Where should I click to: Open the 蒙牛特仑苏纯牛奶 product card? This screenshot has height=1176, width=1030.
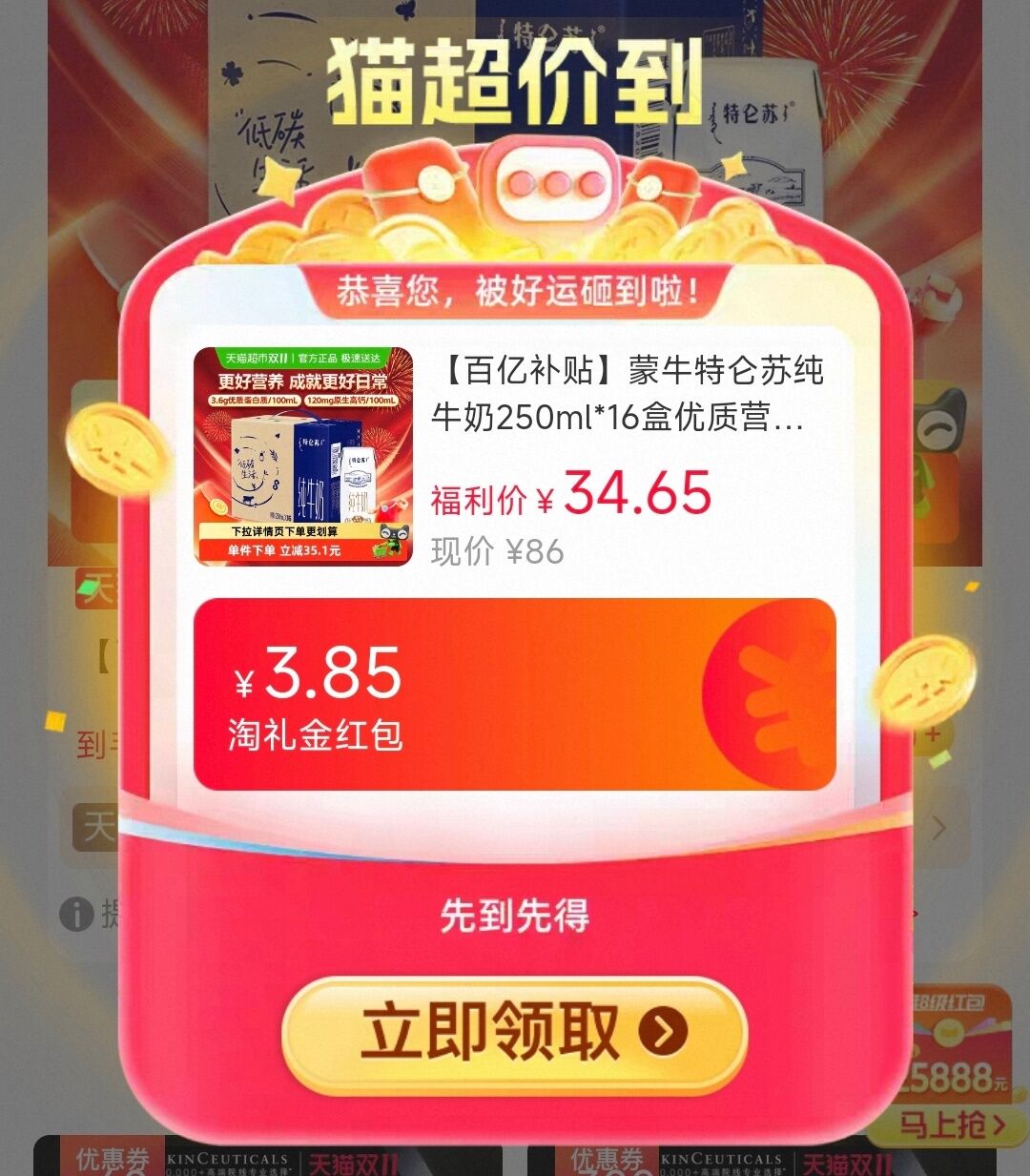coord(515,458)
